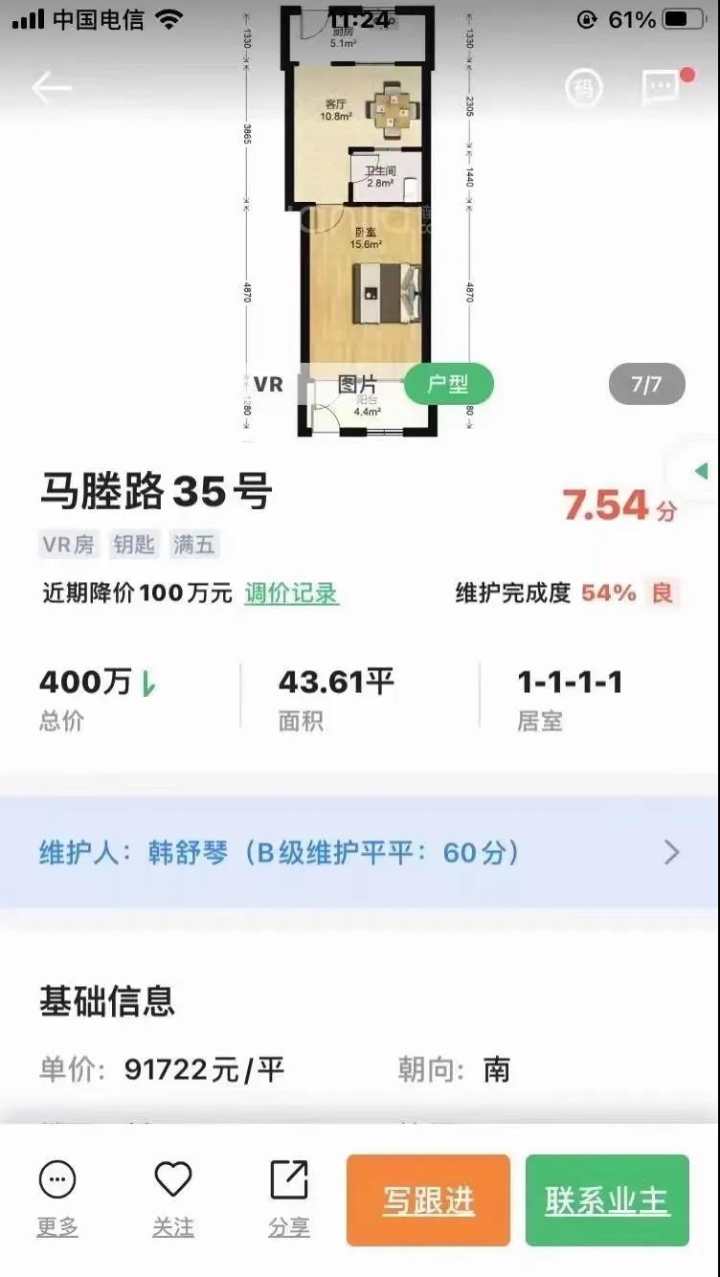Viewport: 720px width, 1277px height.
Task: Open the 档 archive icon
Action: point(584,89)
